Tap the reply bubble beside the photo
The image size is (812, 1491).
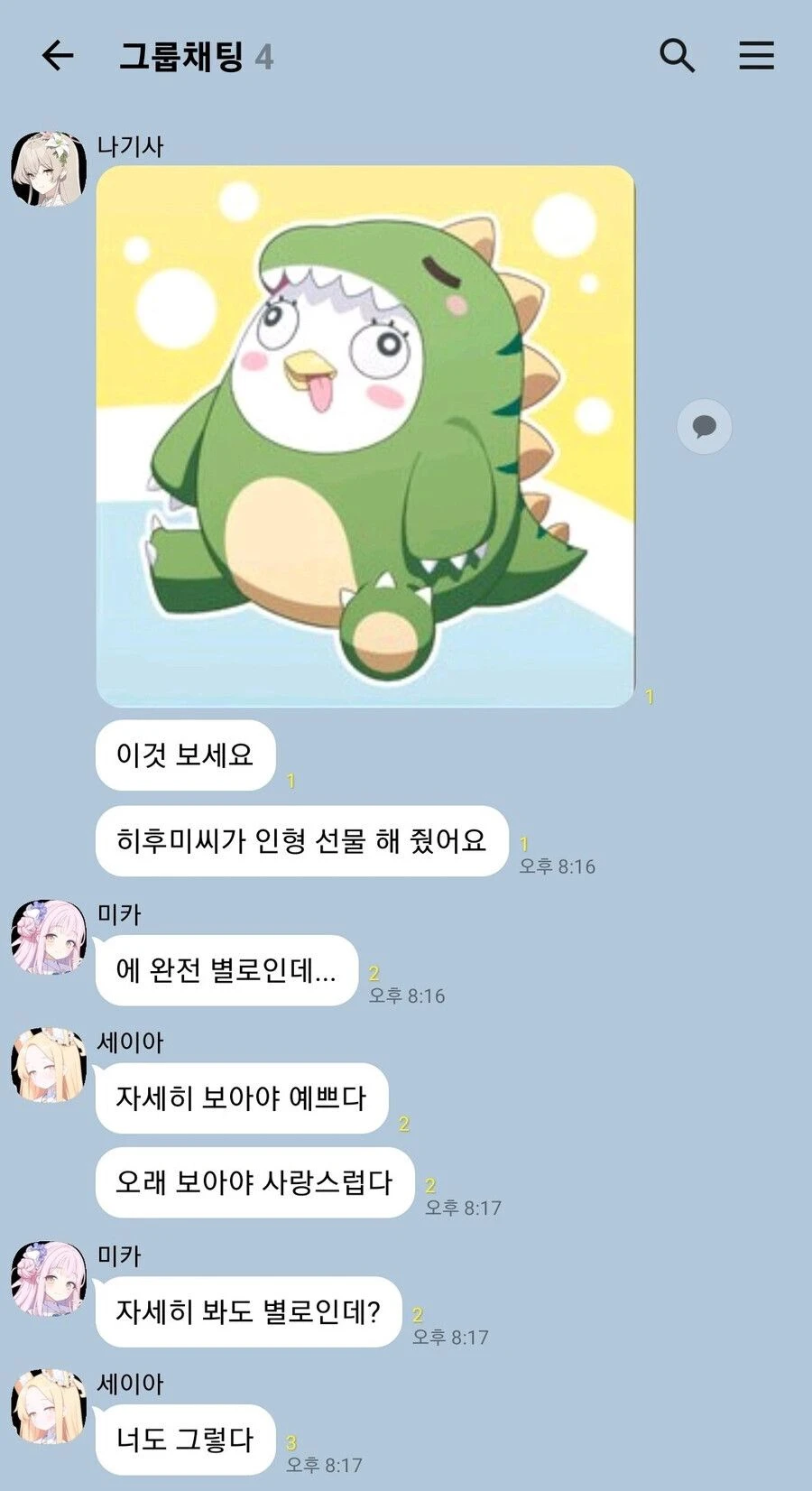pos(704,426)
